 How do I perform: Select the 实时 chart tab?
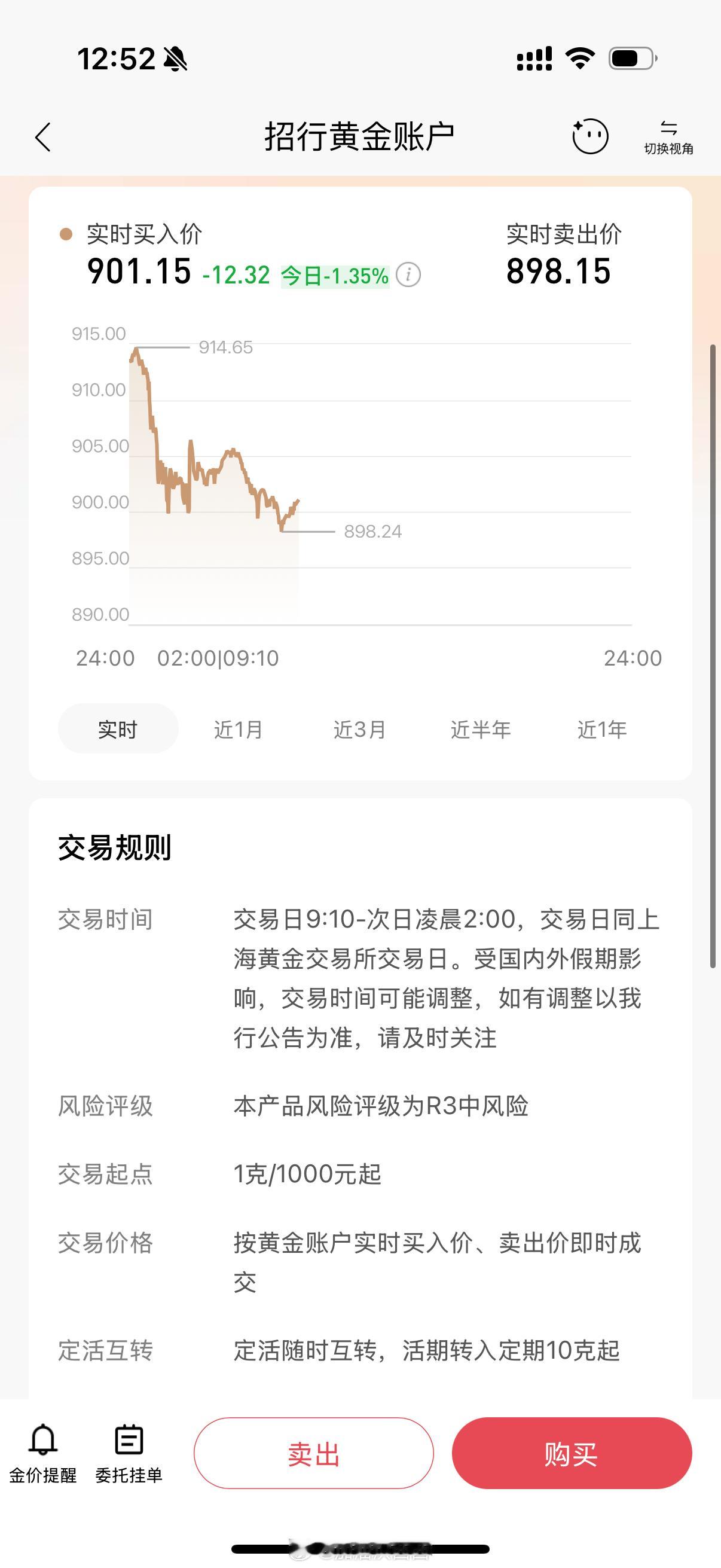click(118, 728)
